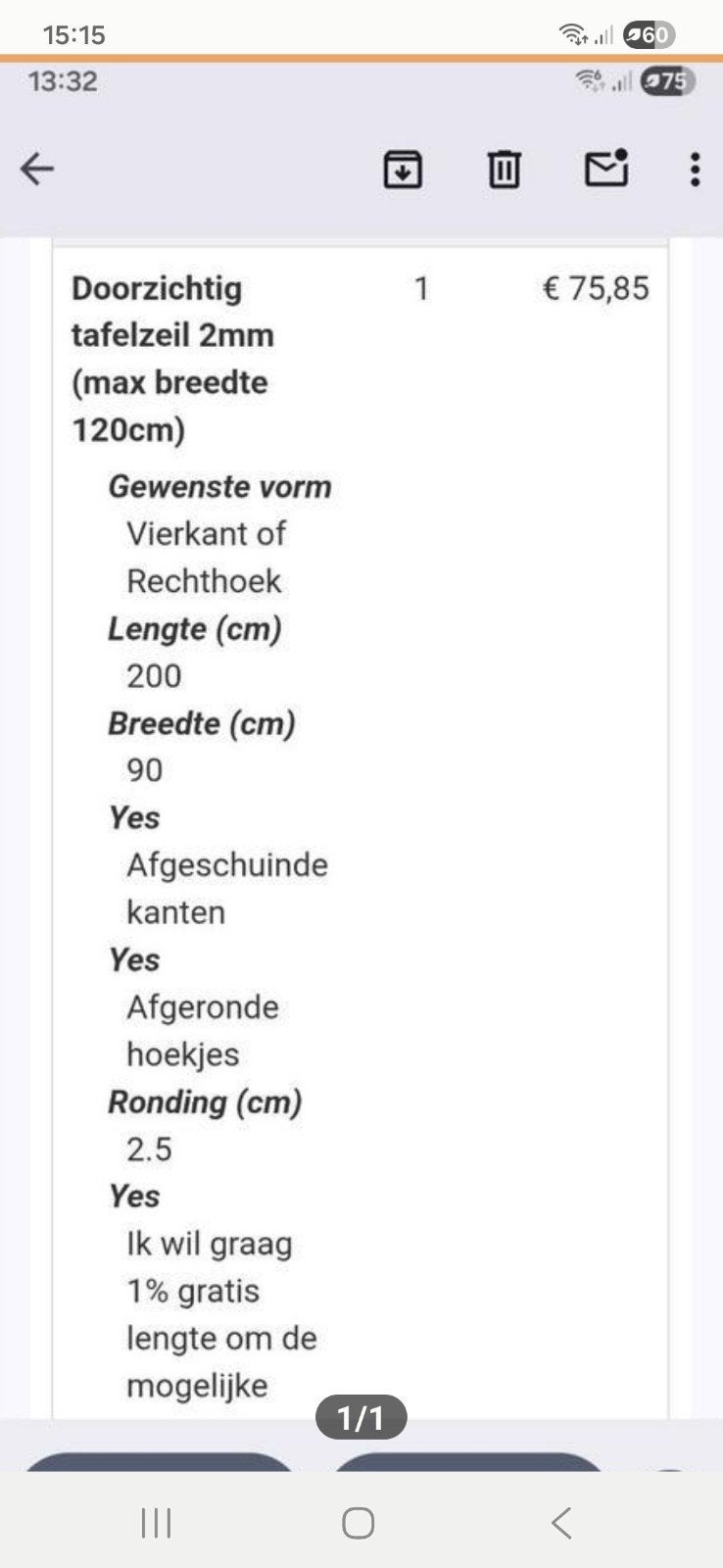
Task: Go to the home screen
Action: pyautogui.click(x=359, y=1523)
